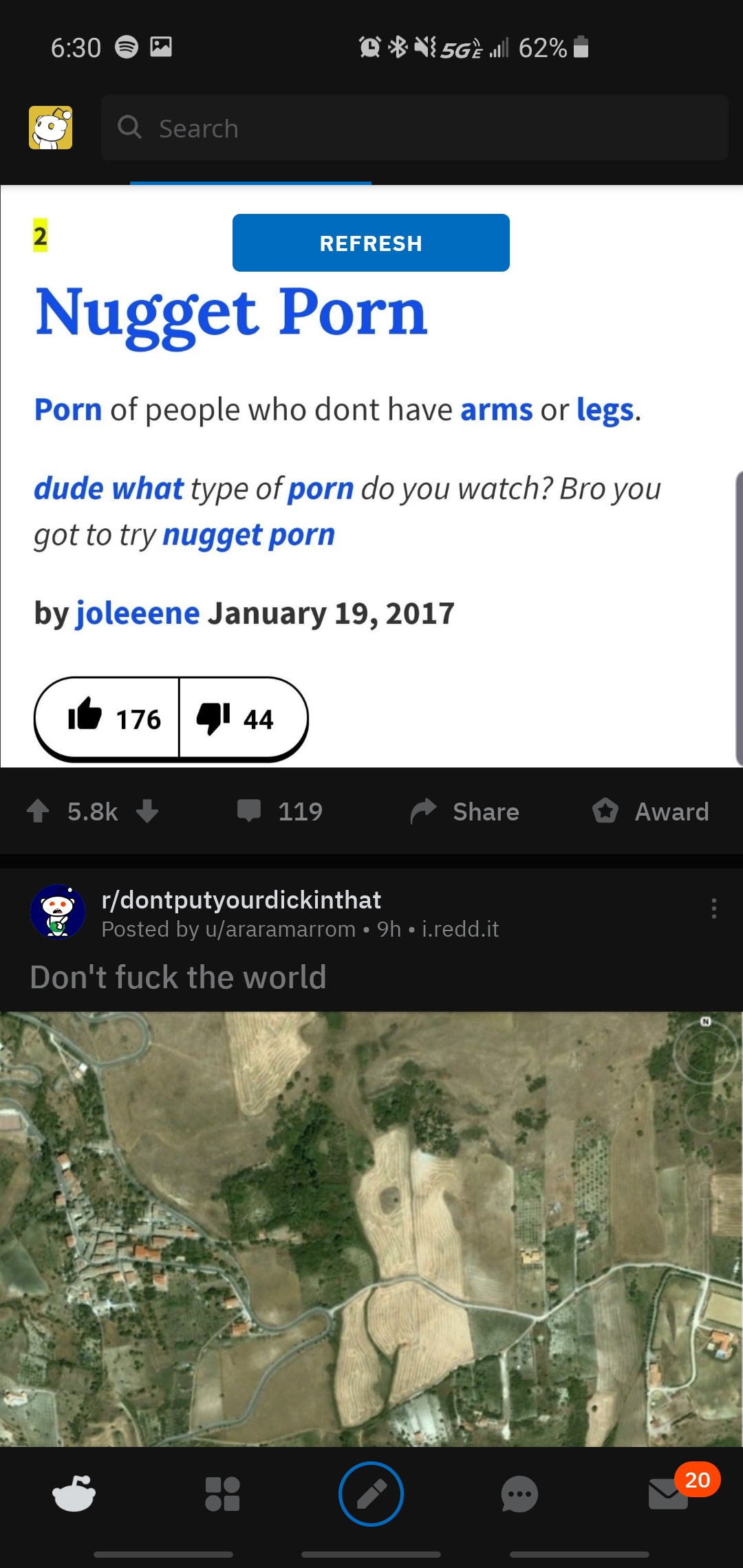Tap the Reddit snoo avatar top left
Image resolution: width=743 pixels, height=1568 pixels.
click(x=52, y=128)
